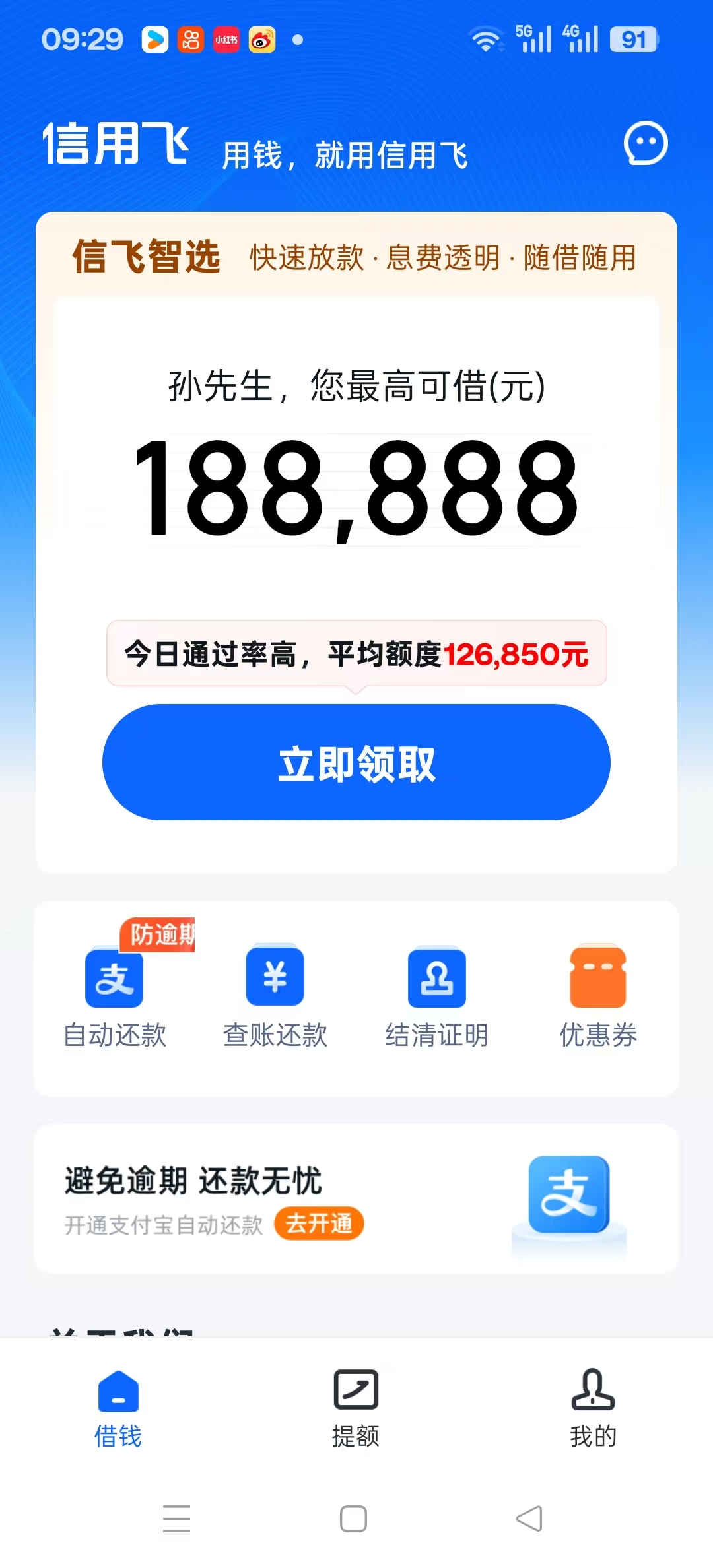Open the customer service chat icon
This screenshot has height=1568, width=713.
pyautogui.click(x=646, y=143)
